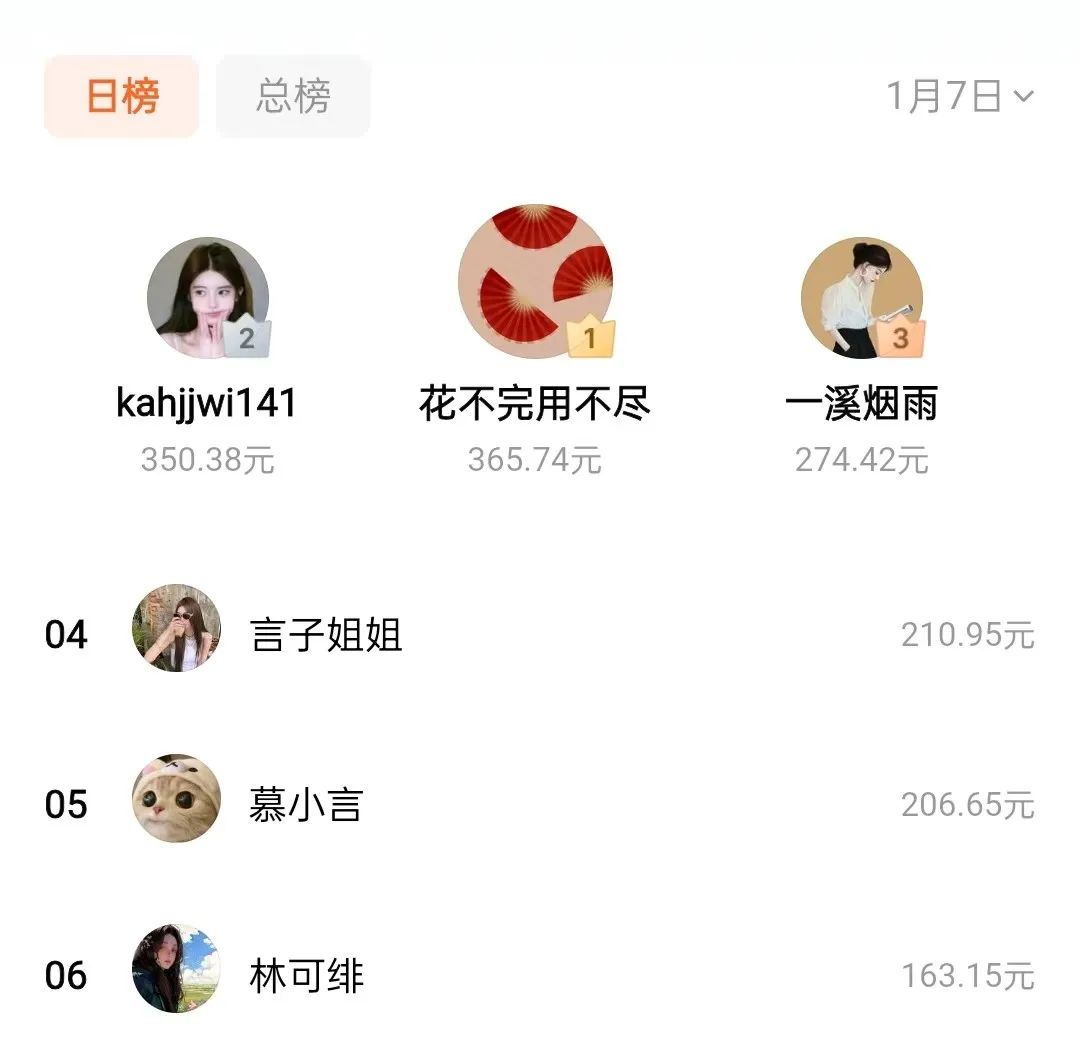
Task: Switch to the 总榜 tab
Action: point(293,97)
